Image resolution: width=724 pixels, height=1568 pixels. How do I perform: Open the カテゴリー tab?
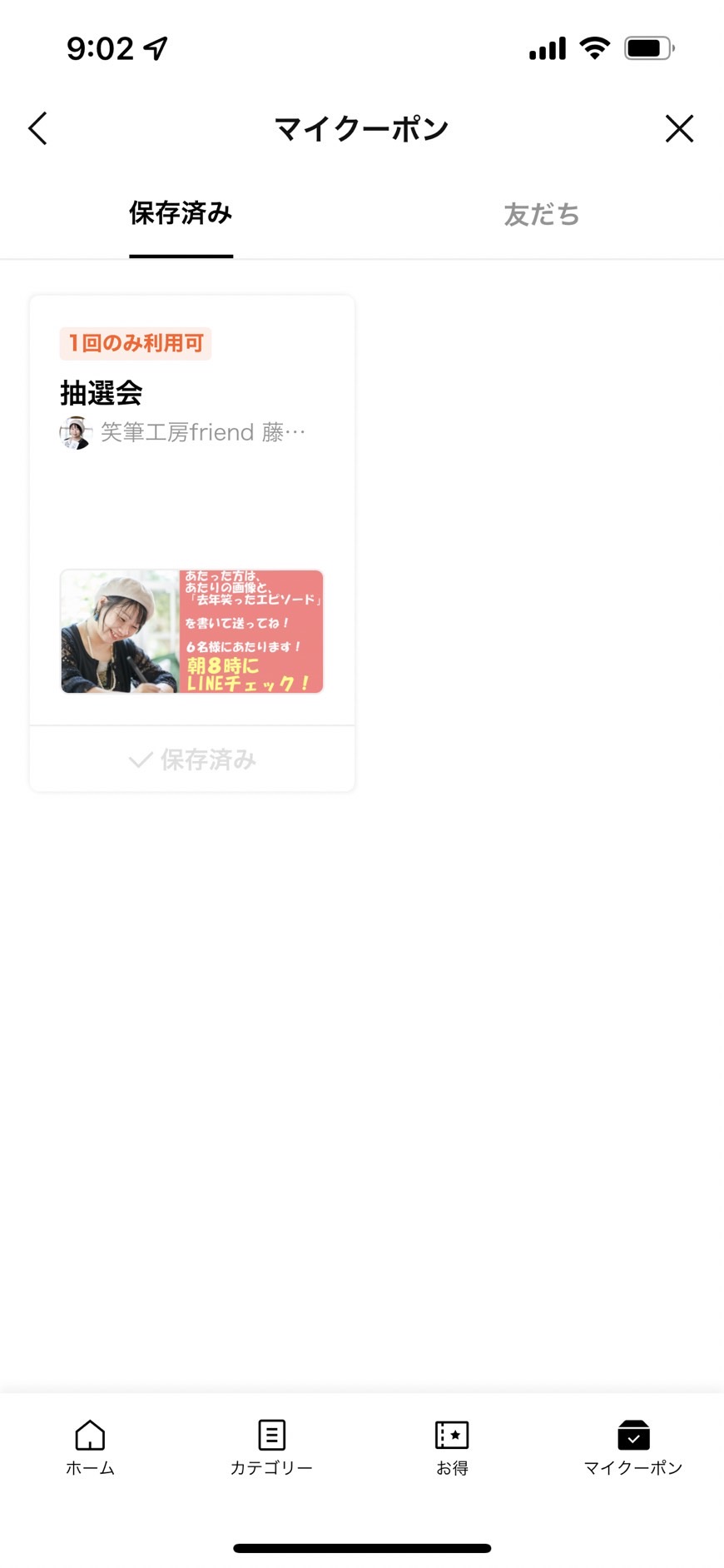coord(271,1447)
